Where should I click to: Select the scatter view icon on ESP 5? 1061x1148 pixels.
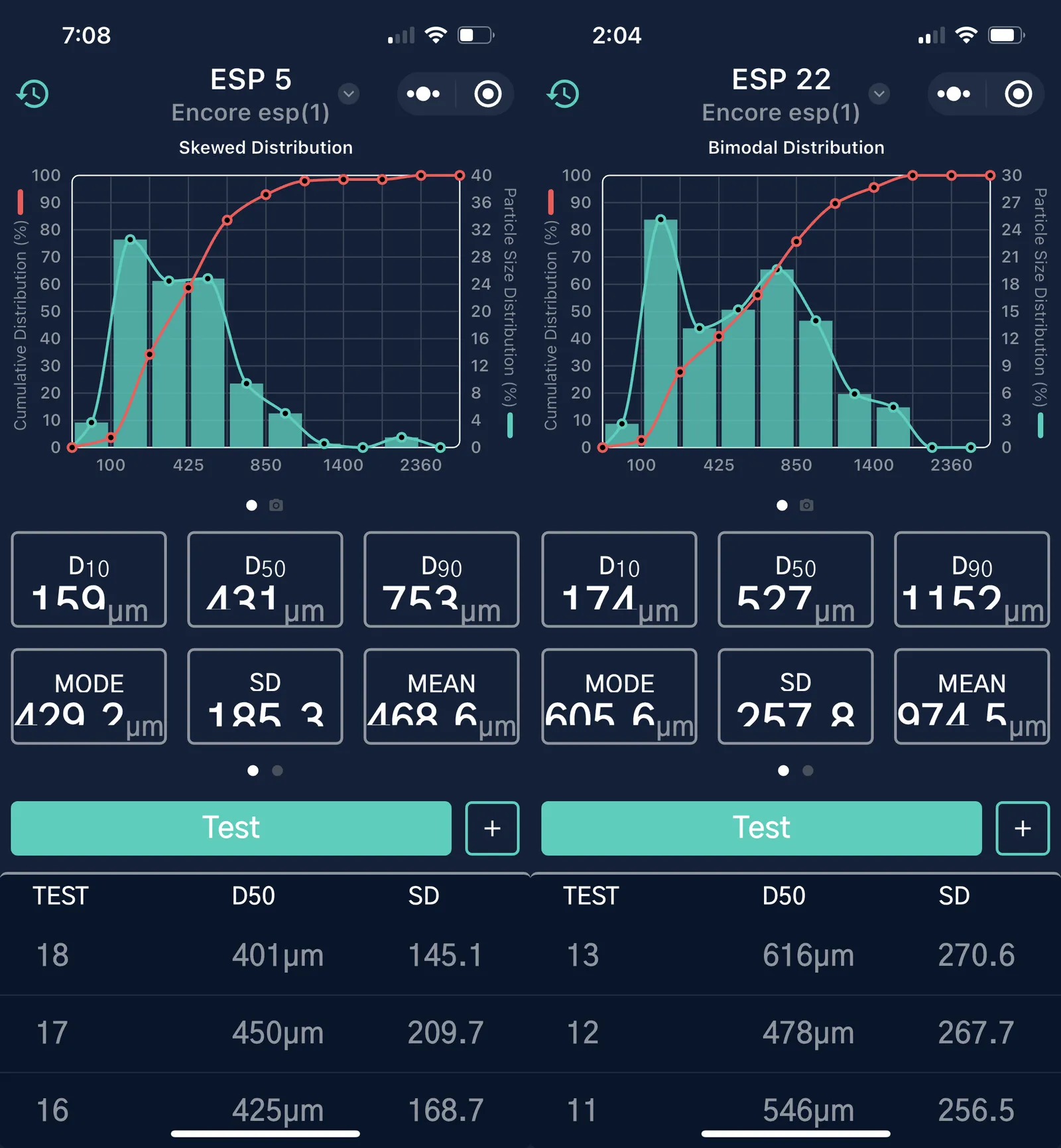(423, 94)
